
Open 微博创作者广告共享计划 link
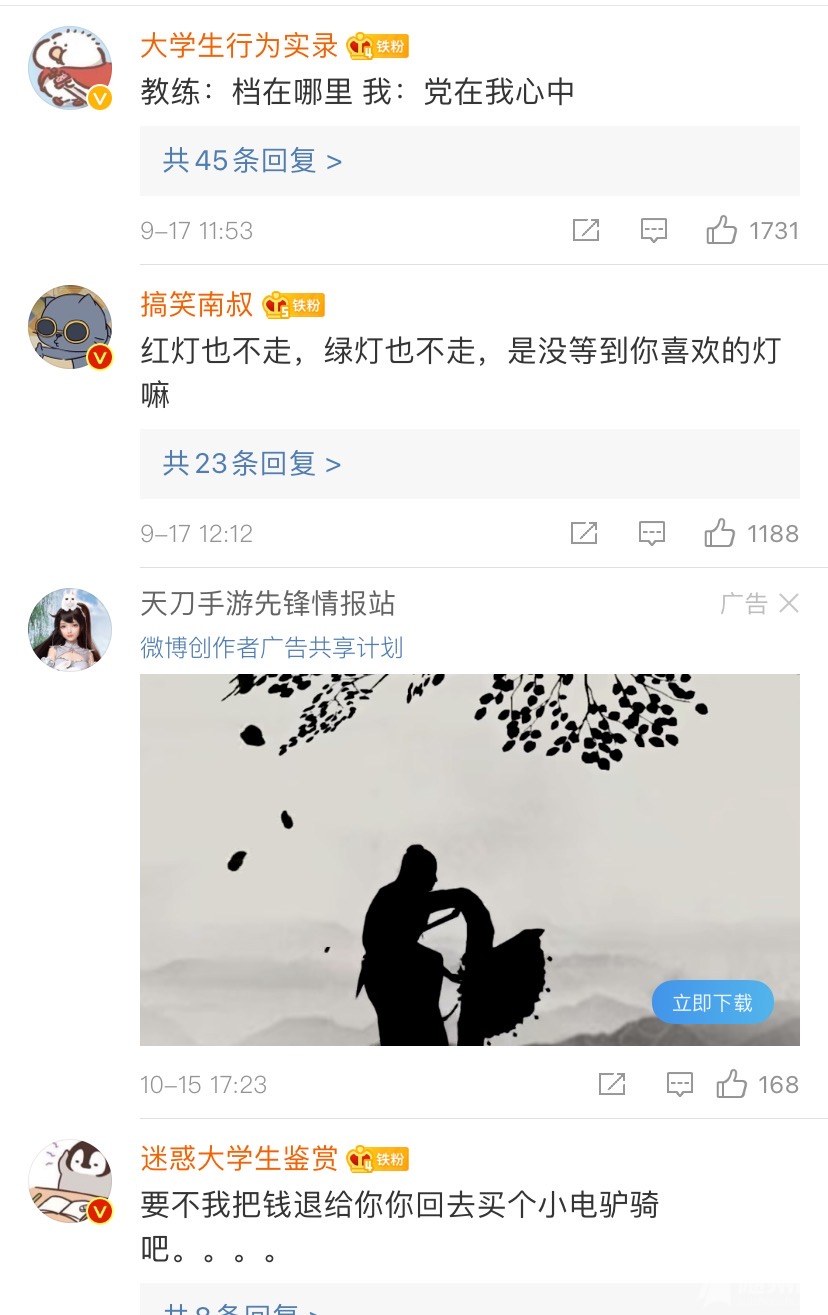272,648
